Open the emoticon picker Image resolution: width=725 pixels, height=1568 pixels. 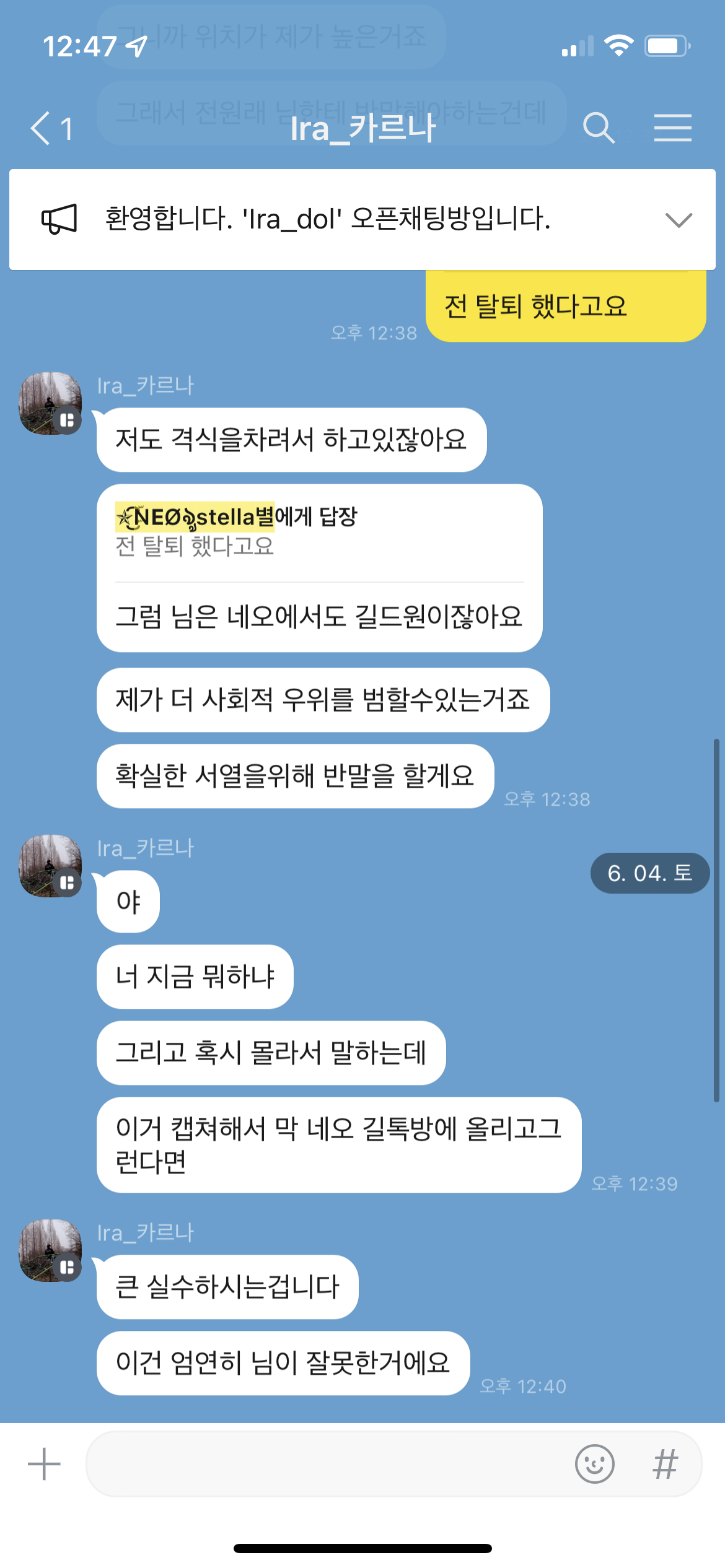click(594, 1464)
